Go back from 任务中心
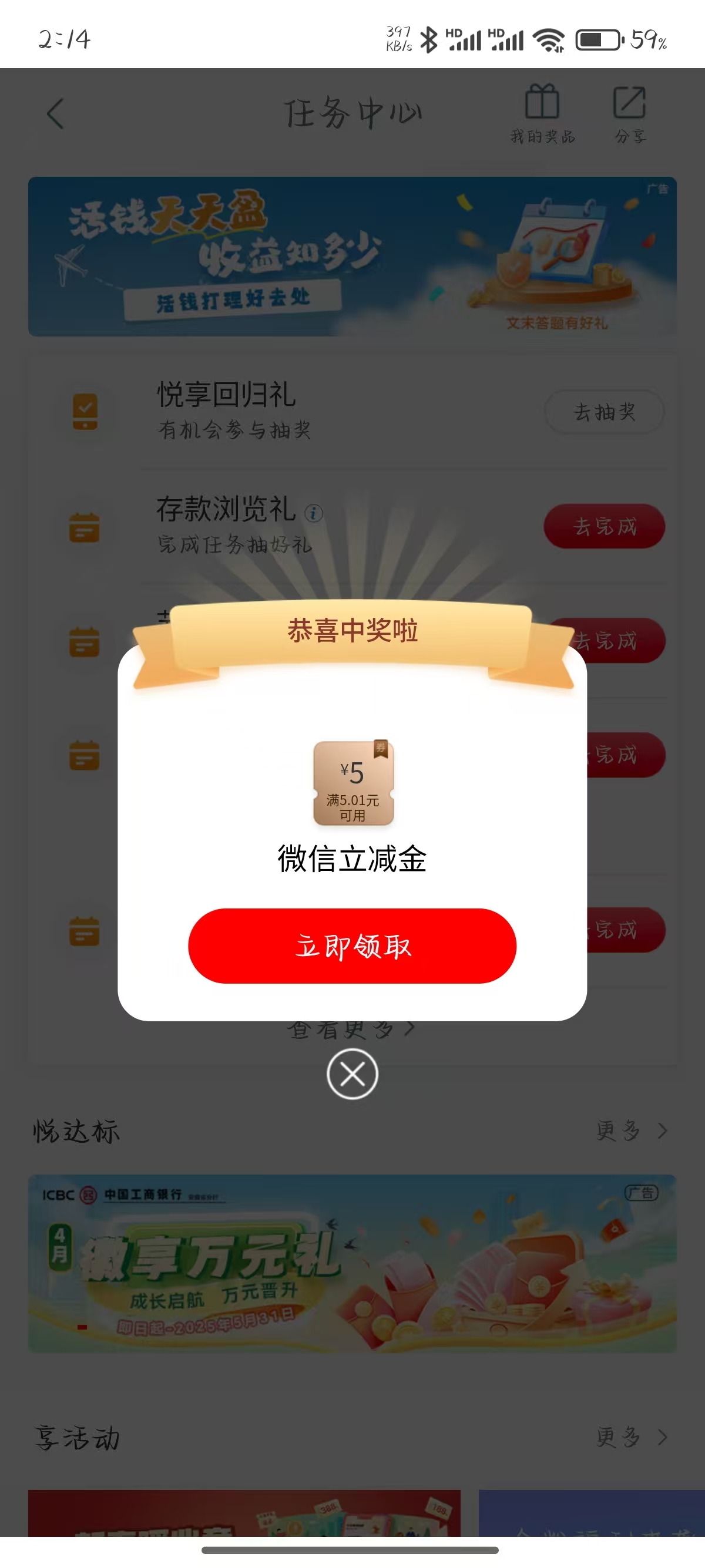Image resolution: width=705 pixels, height=1568 pixels. click(x=55, y=114)
